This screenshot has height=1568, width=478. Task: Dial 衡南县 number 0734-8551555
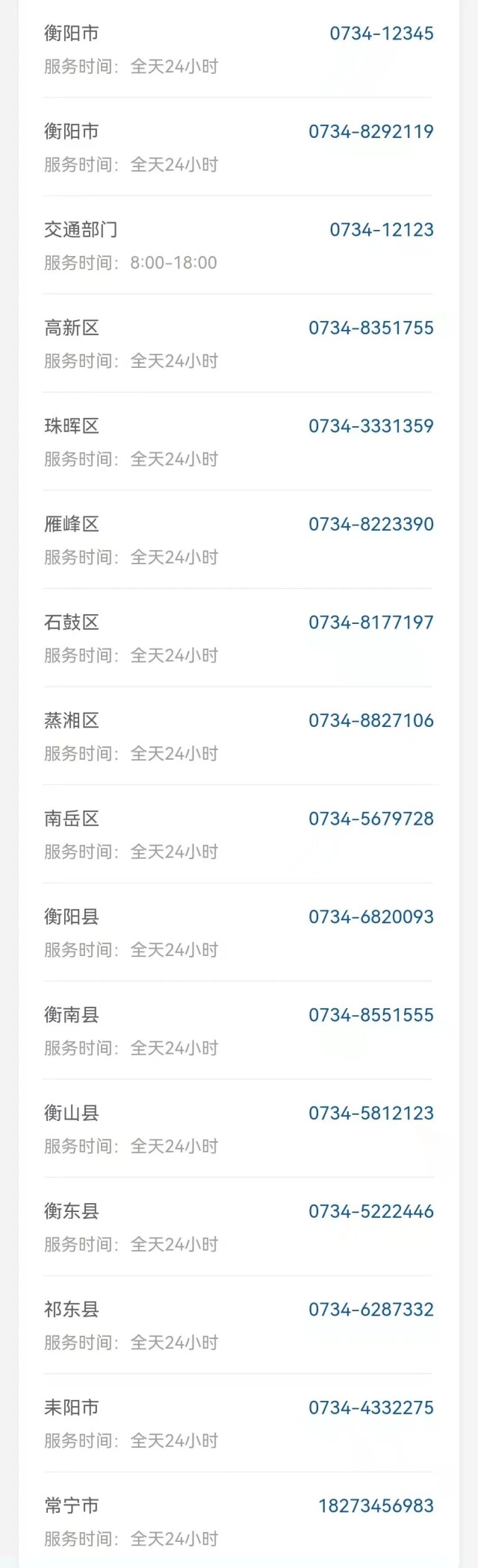click(x=370, y=1015)
